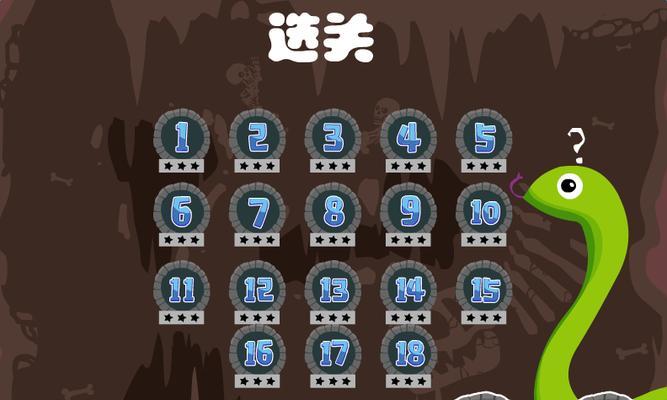
Task: Play level 6
Action: tap(182, 211)
